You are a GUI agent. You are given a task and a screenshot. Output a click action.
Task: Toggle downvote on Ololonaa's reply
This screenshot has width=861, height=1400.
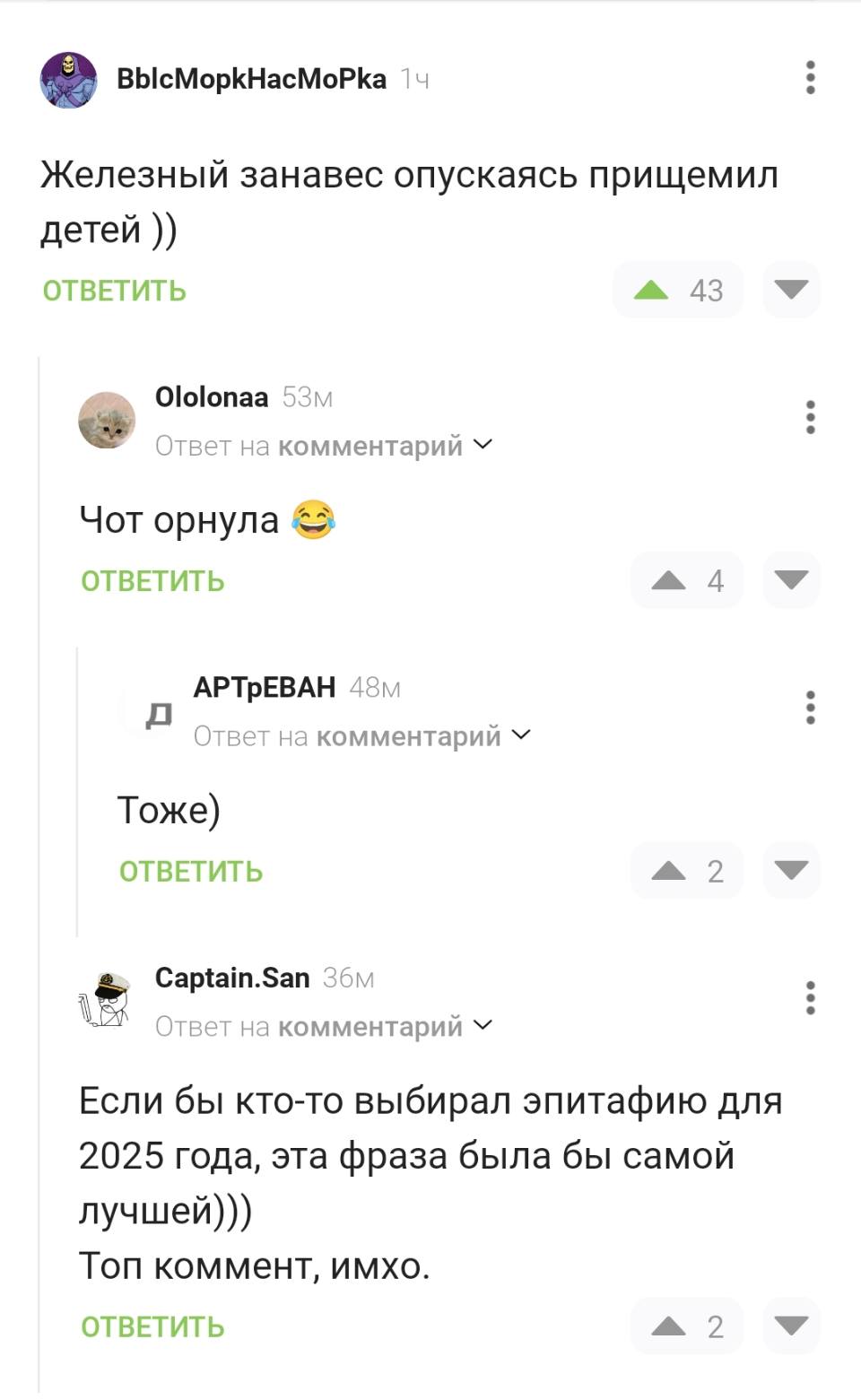coord(790,580)
